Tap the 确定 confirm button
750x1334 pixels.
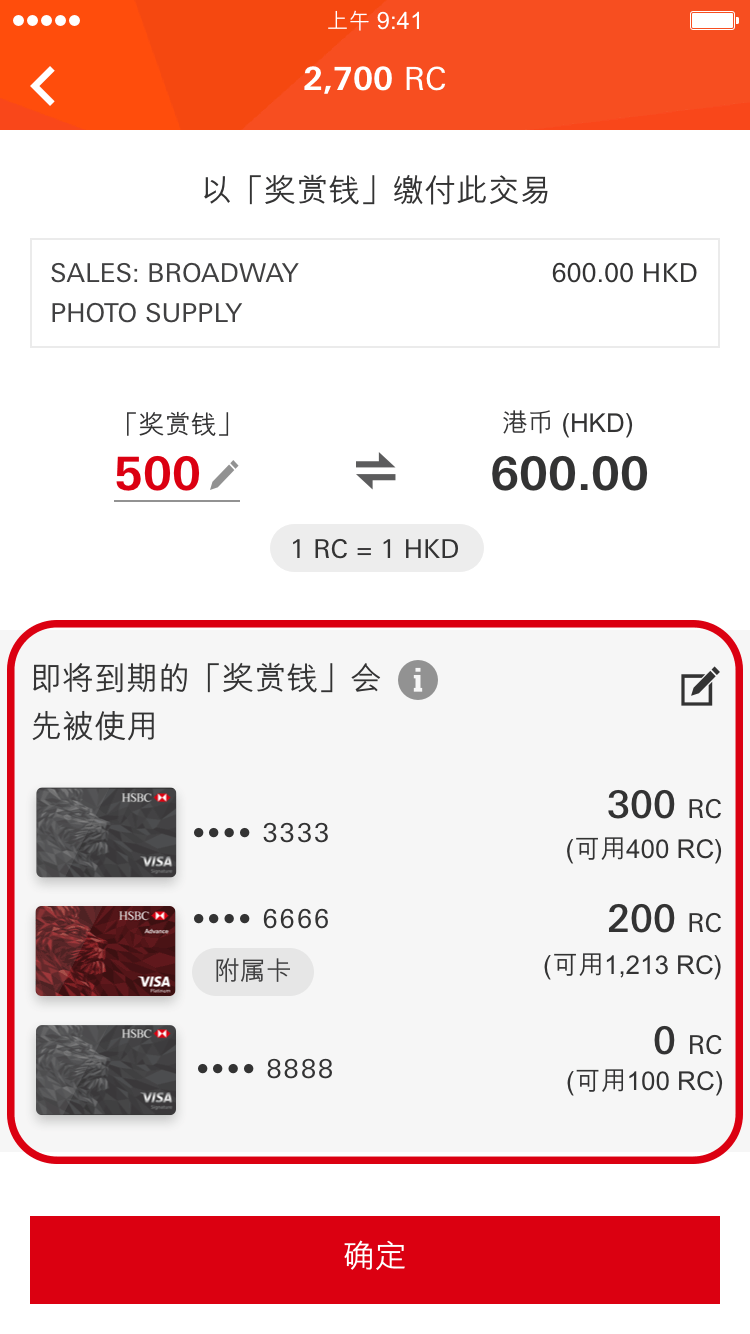375,1259
